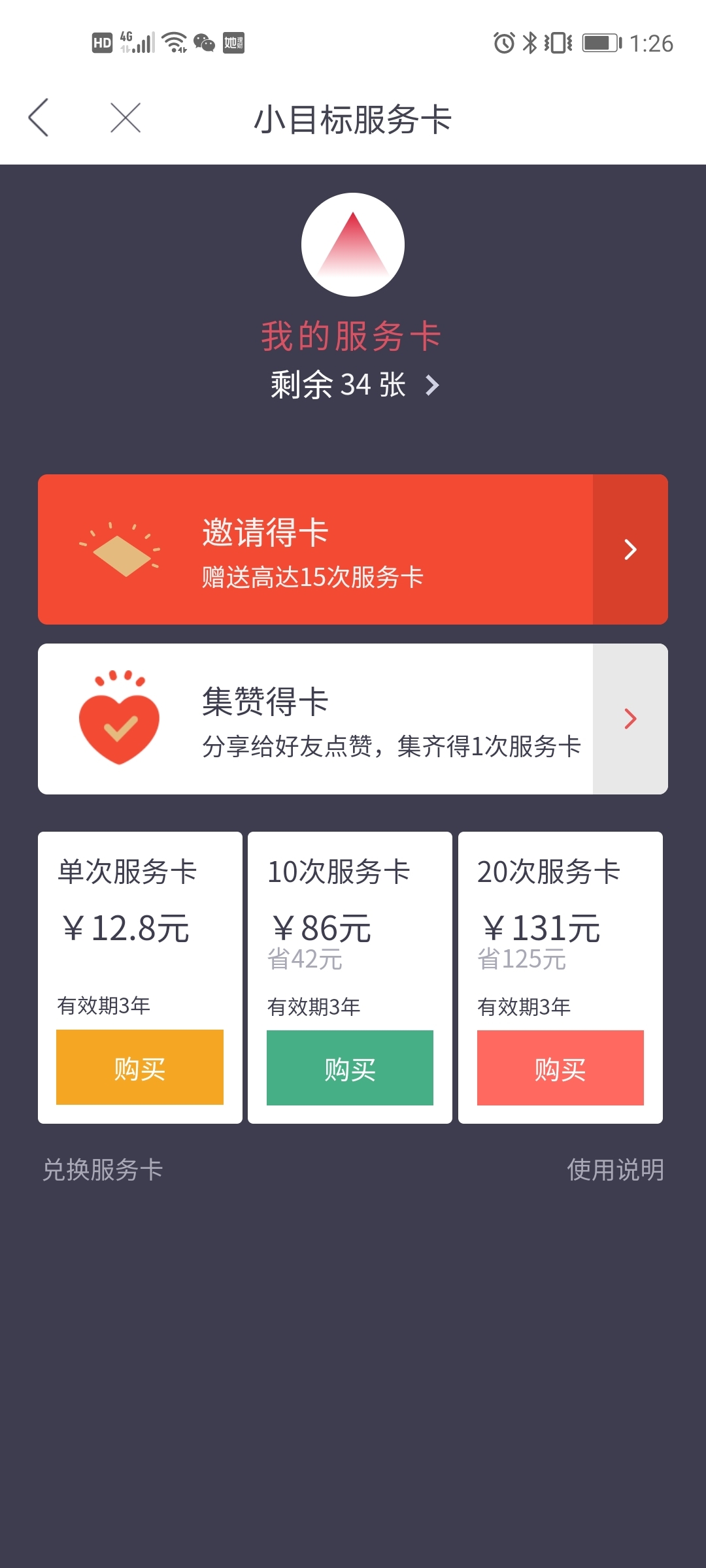Image resolution: width=706 pixels, height=1568 pixels.
Task: View the 使用说明 instructions
Action: coord(615,1169)
